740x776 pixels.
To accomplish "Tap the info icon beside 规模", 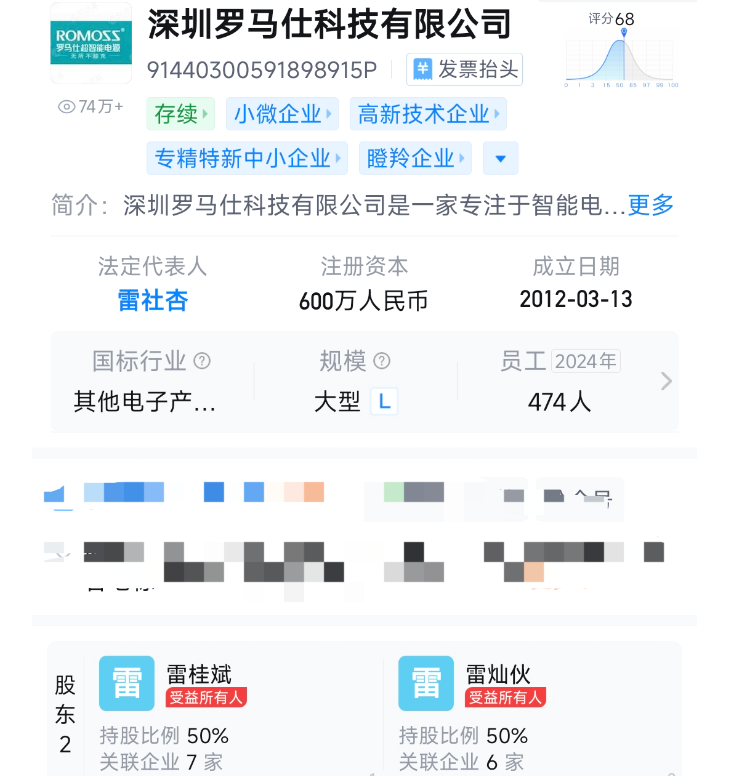I will coord(382,361).
